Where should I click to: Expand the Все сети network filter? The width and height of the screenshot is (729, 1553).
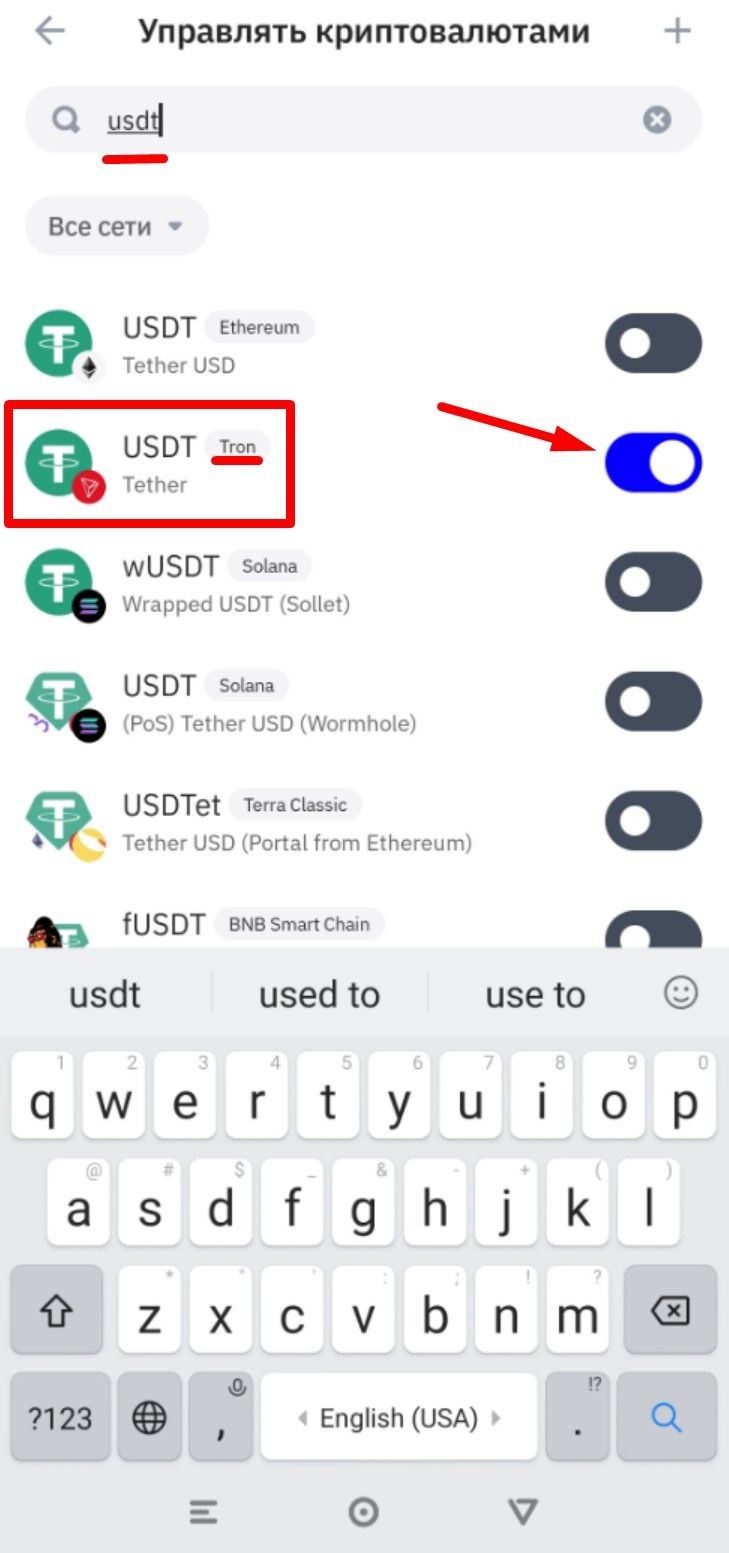coord(116,226)
